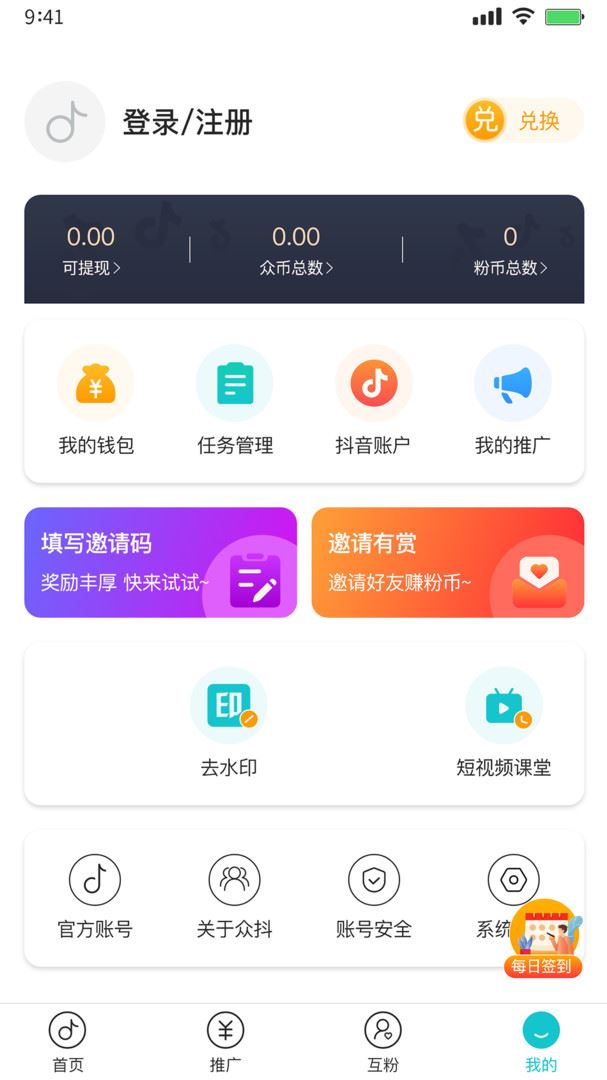The image size is (607, 1080).
Task: Go to 任务管理
Action: click(x=235, y=401)
